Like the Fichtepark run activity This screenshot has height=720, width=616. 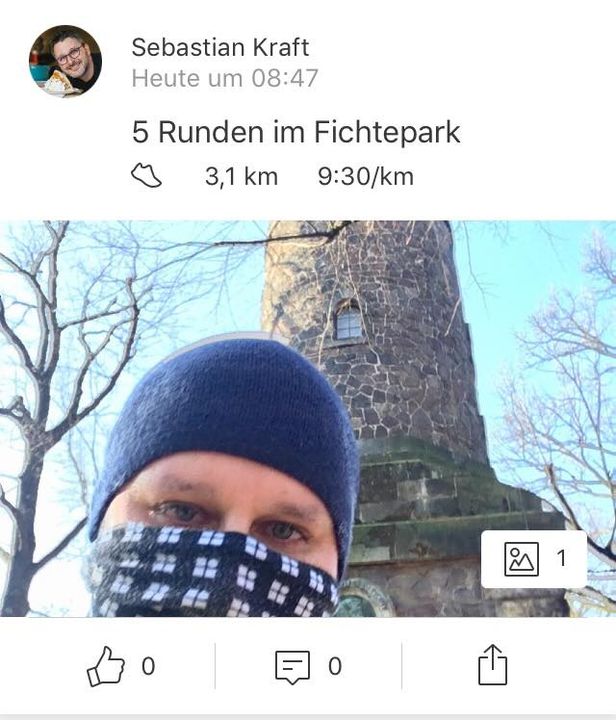(x=106, y=667)
